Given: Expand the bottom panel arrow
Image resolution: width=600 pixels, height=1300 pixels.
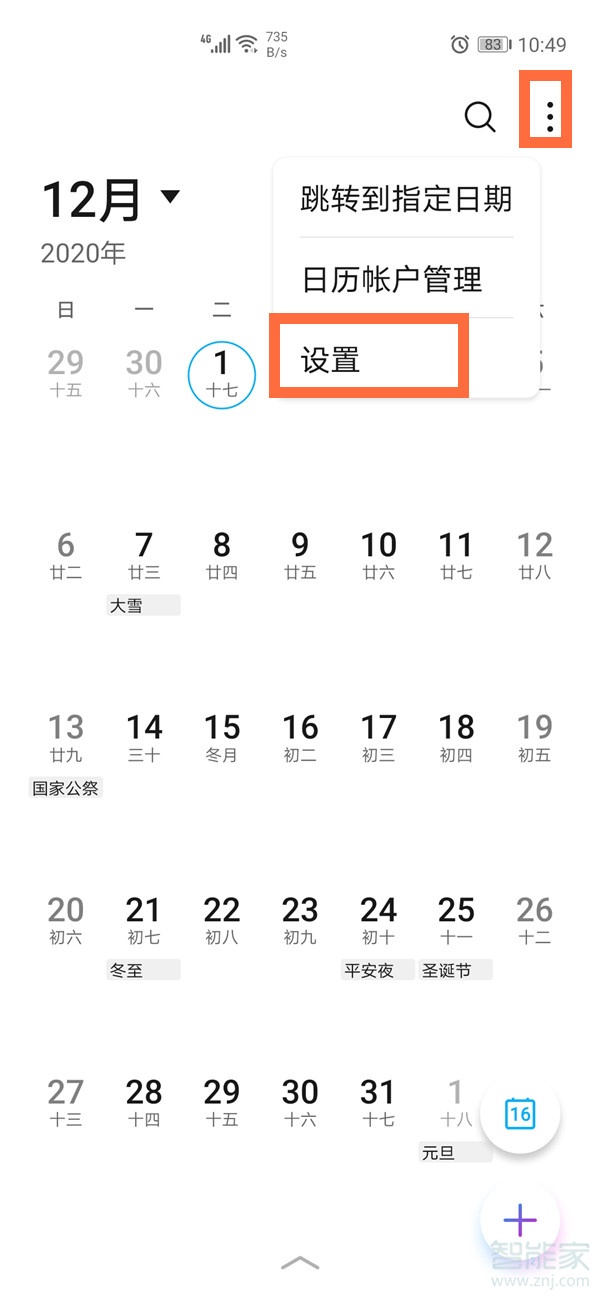Looking at the screenshot, I should 300,1263.
